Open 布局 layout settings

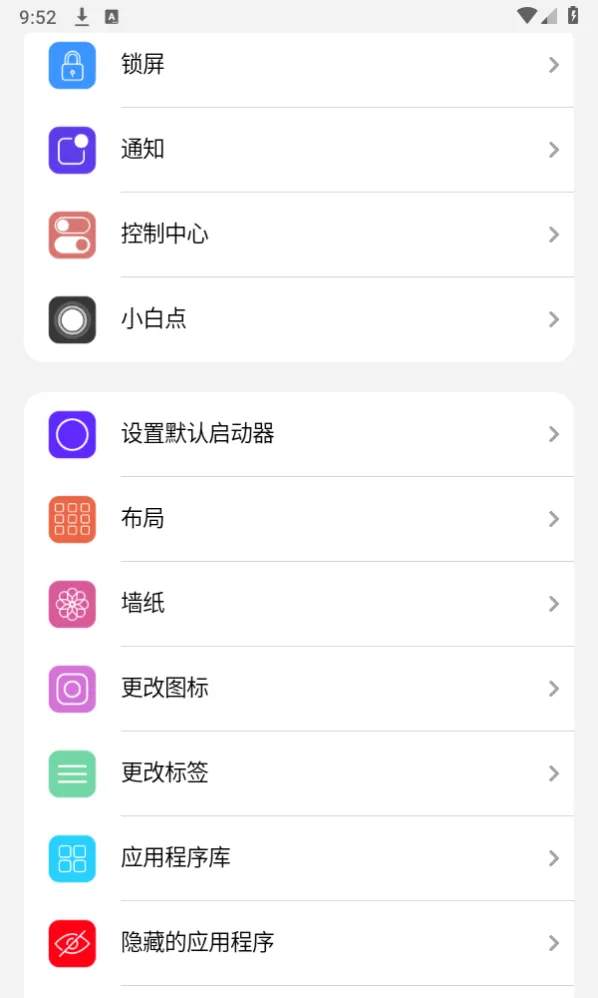(299, 519)
